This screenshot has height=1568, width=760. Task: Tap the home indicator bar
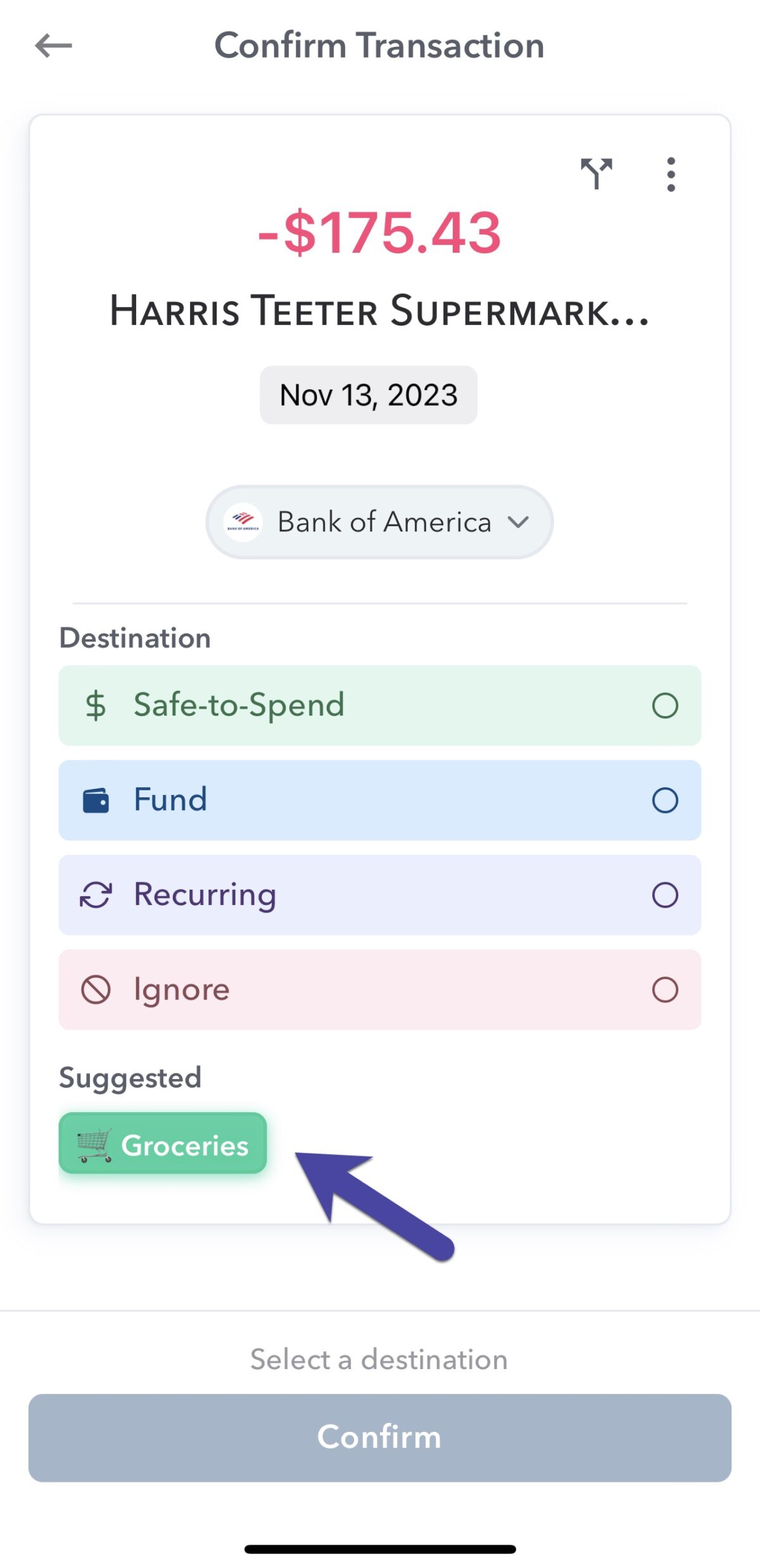[x=380, y=1547]
